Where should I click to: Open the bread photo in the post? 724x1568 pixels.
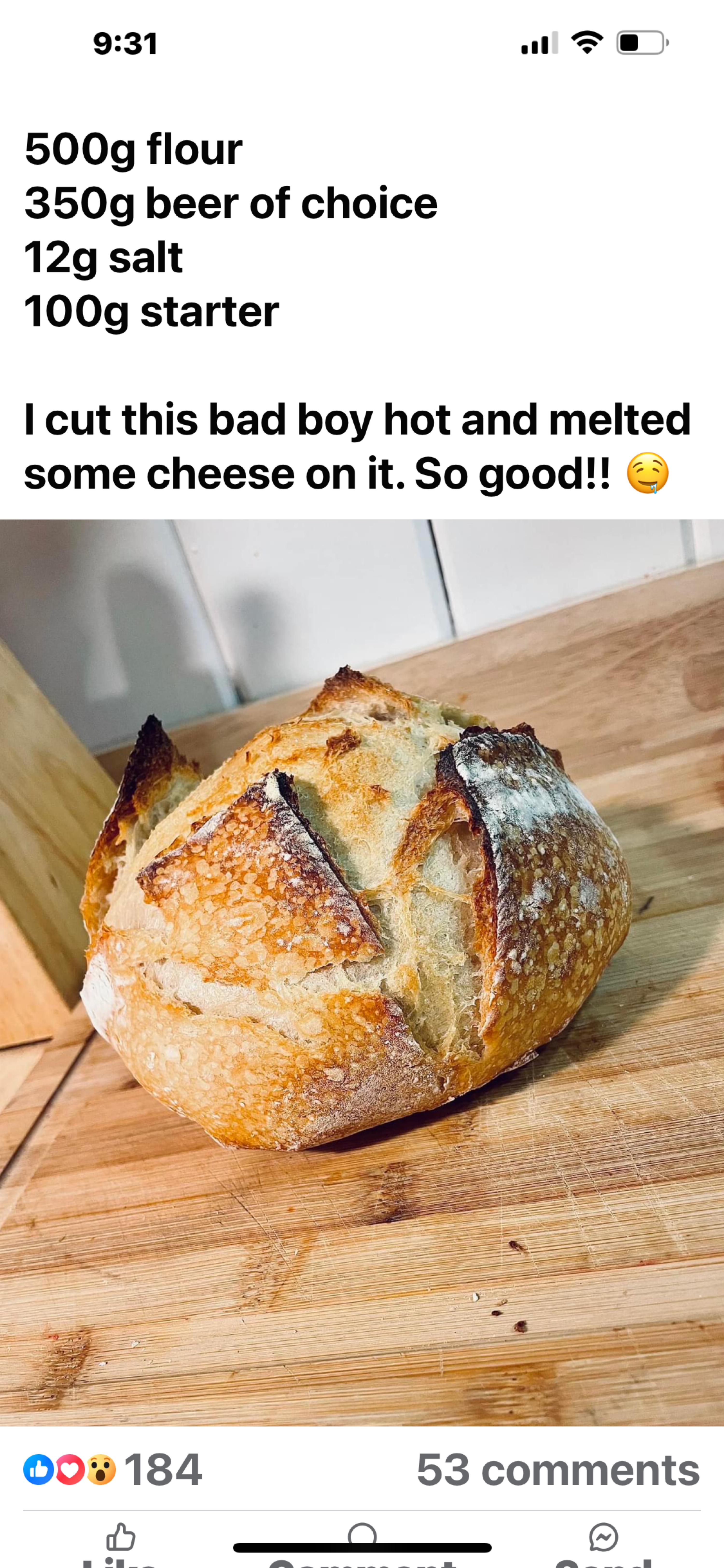362,972
